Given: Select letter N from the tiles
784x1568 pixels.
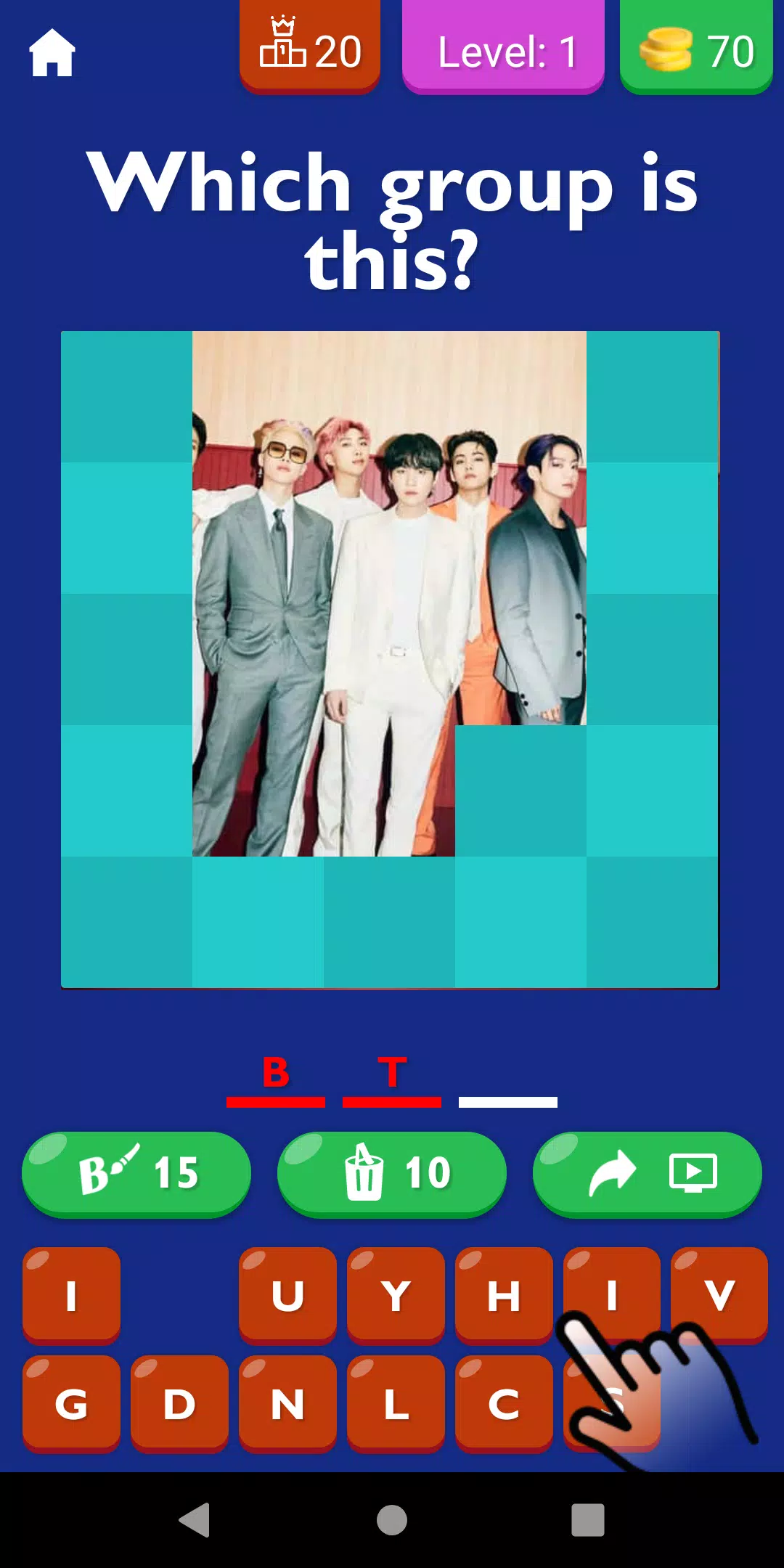Looking at the screenshot, I should tap(287, 1402).
